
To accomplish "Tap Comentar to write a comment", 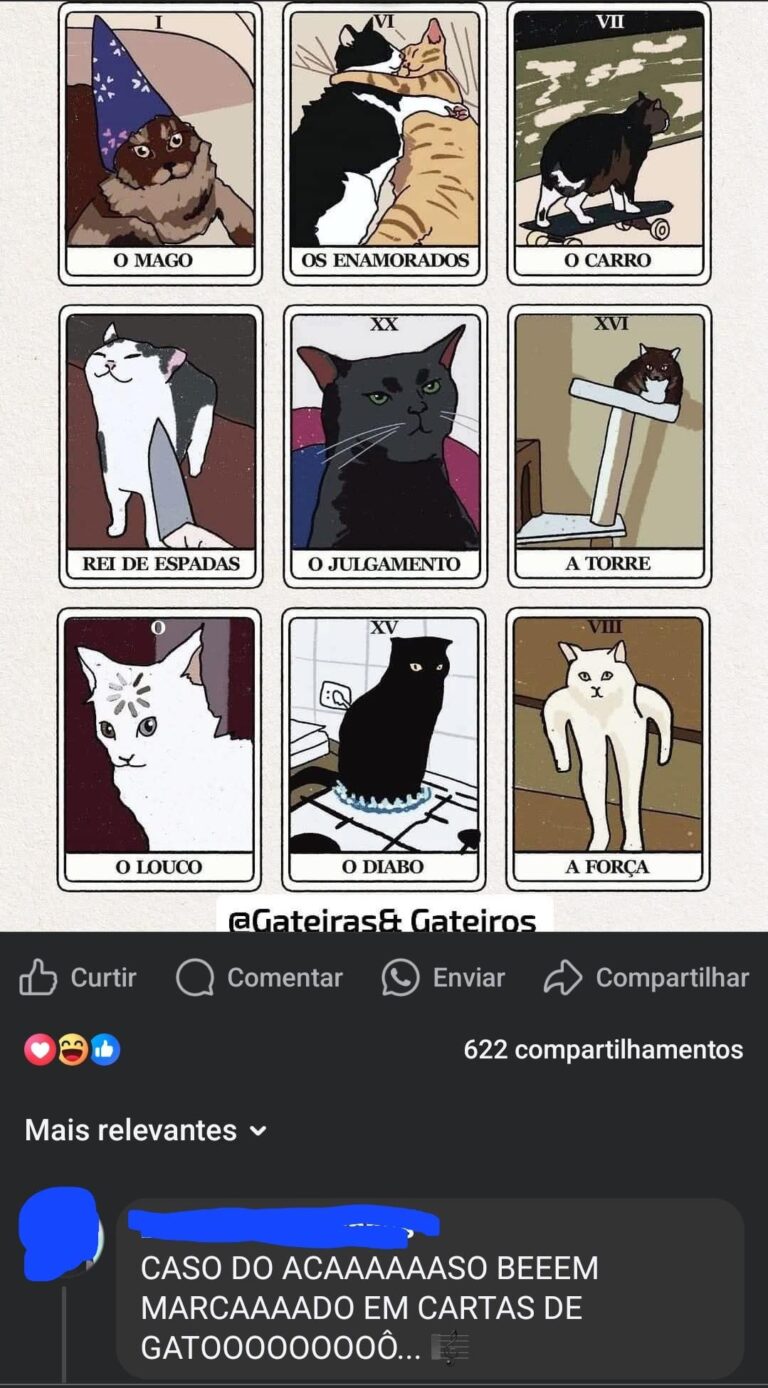I will click(x=260, y=977).
